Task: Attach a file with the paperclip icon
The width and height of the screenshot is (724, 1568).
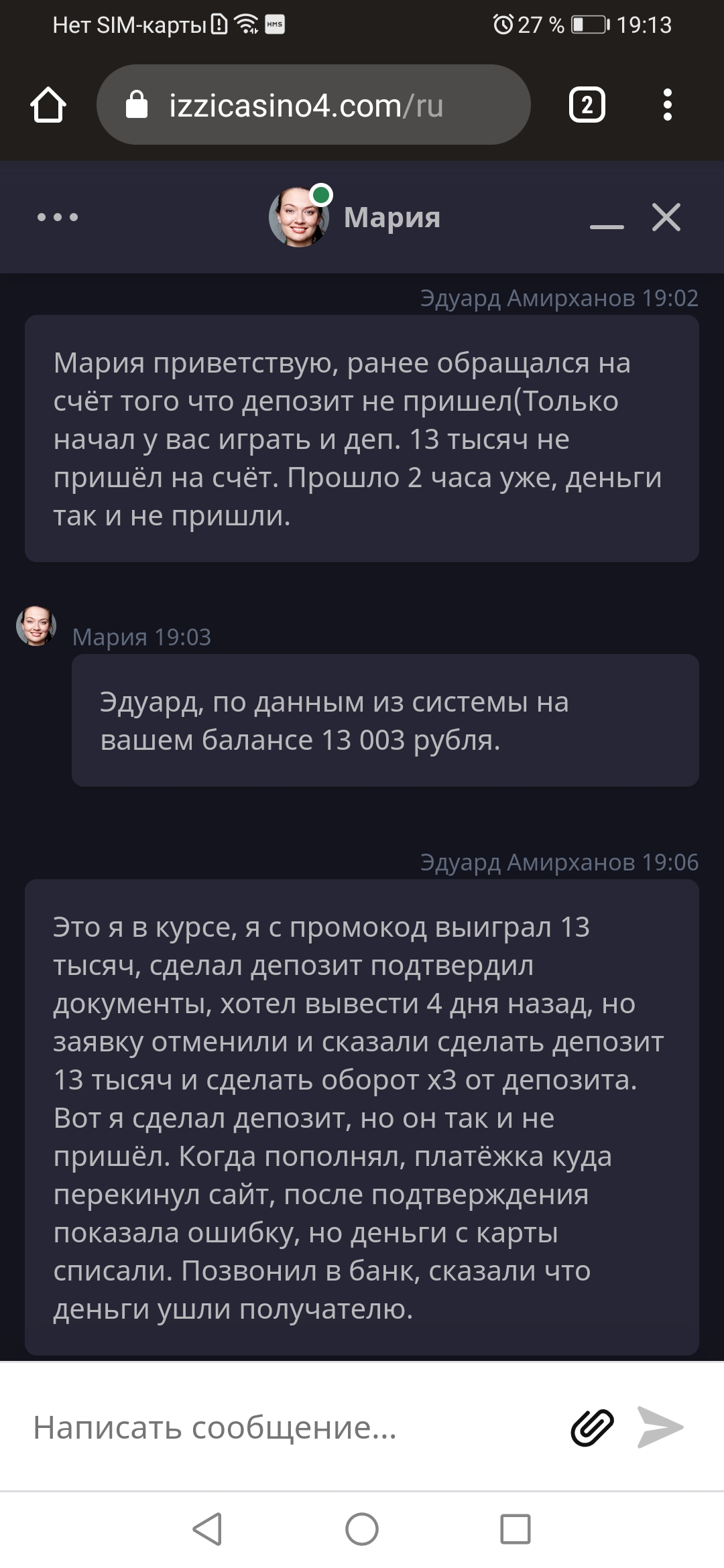Action: pyautogui.click(x=592, y=1427)
